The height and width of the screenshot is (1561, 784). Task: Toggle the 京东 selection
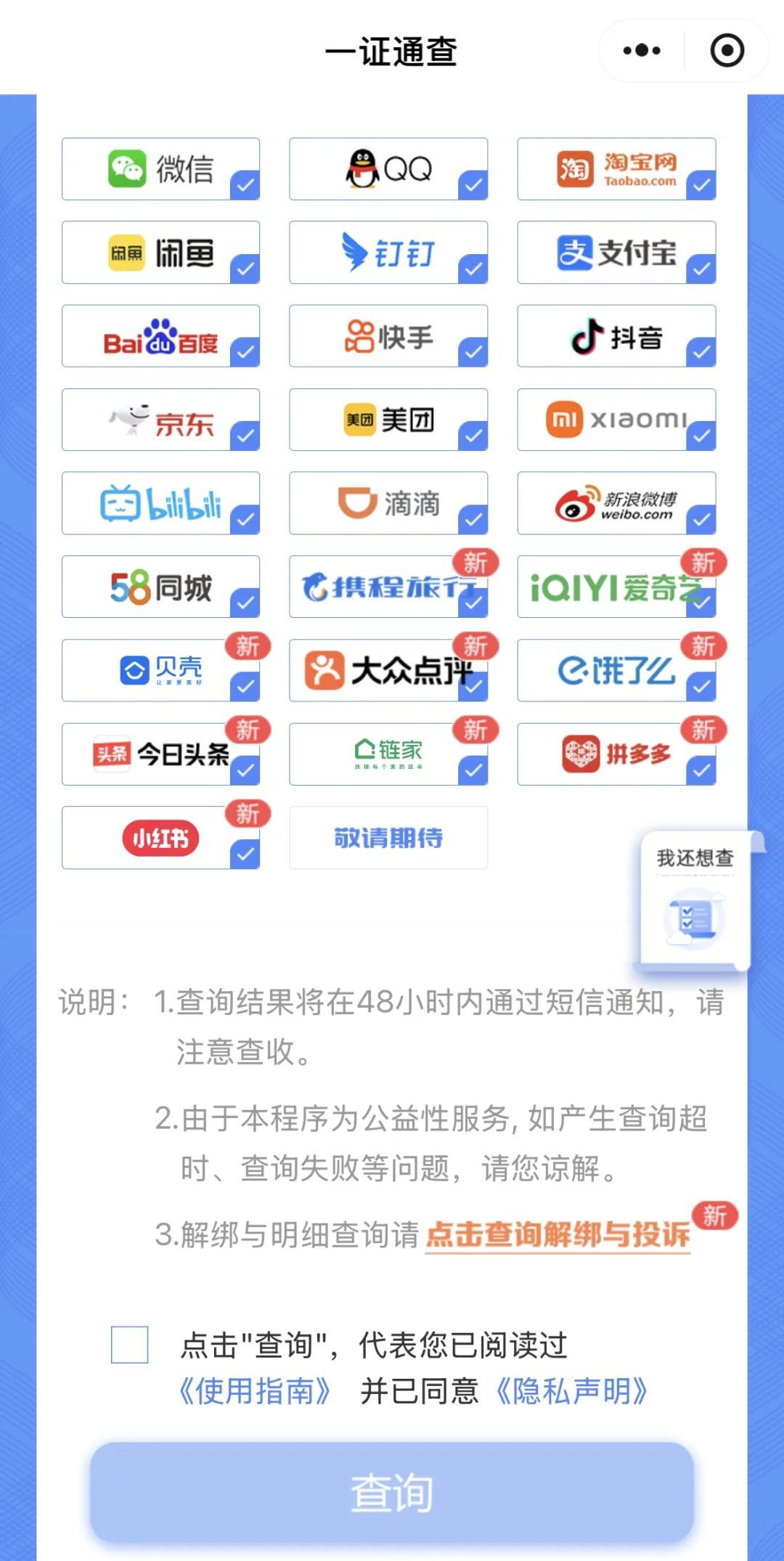click(x=160, y=420)
